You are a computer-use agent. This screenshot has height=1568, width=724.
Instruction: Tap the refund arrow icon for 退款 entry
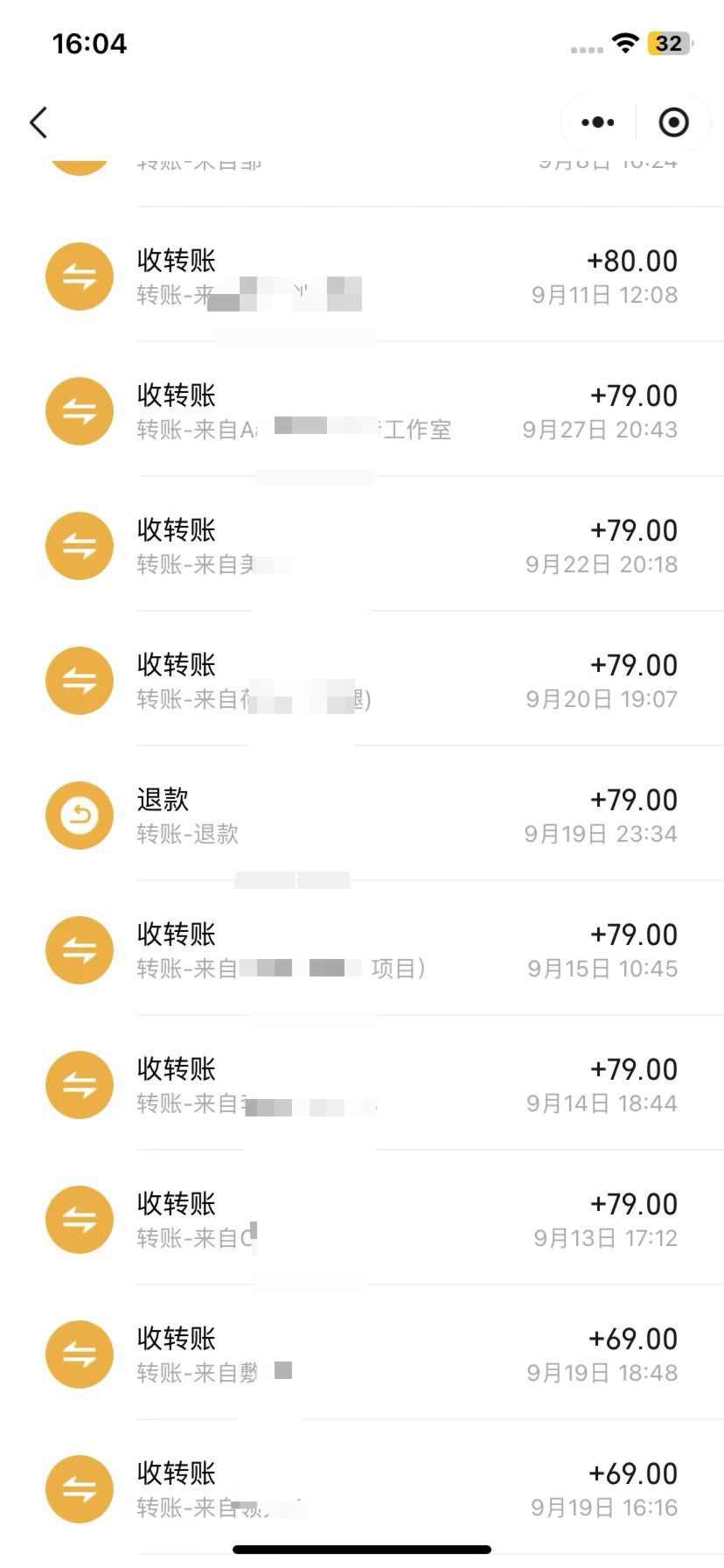[x=79, y=815]
